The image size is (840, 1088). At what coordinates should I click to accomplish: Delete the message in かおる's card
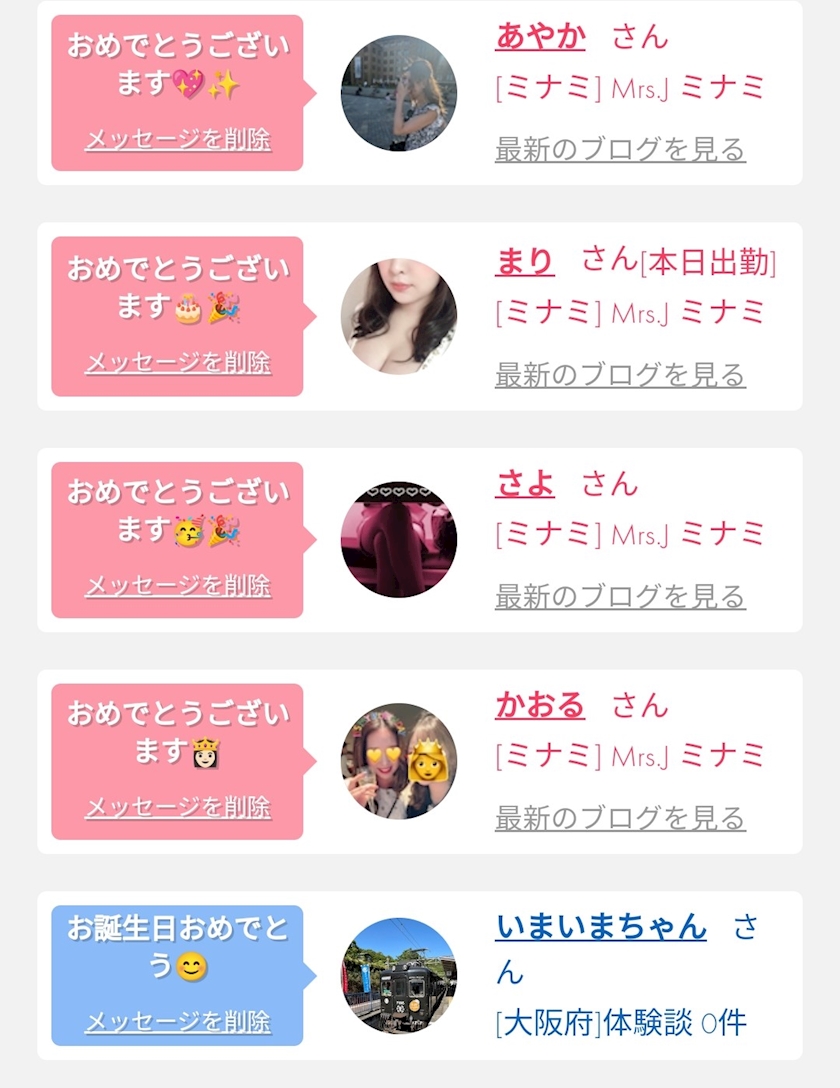[177, 807]
